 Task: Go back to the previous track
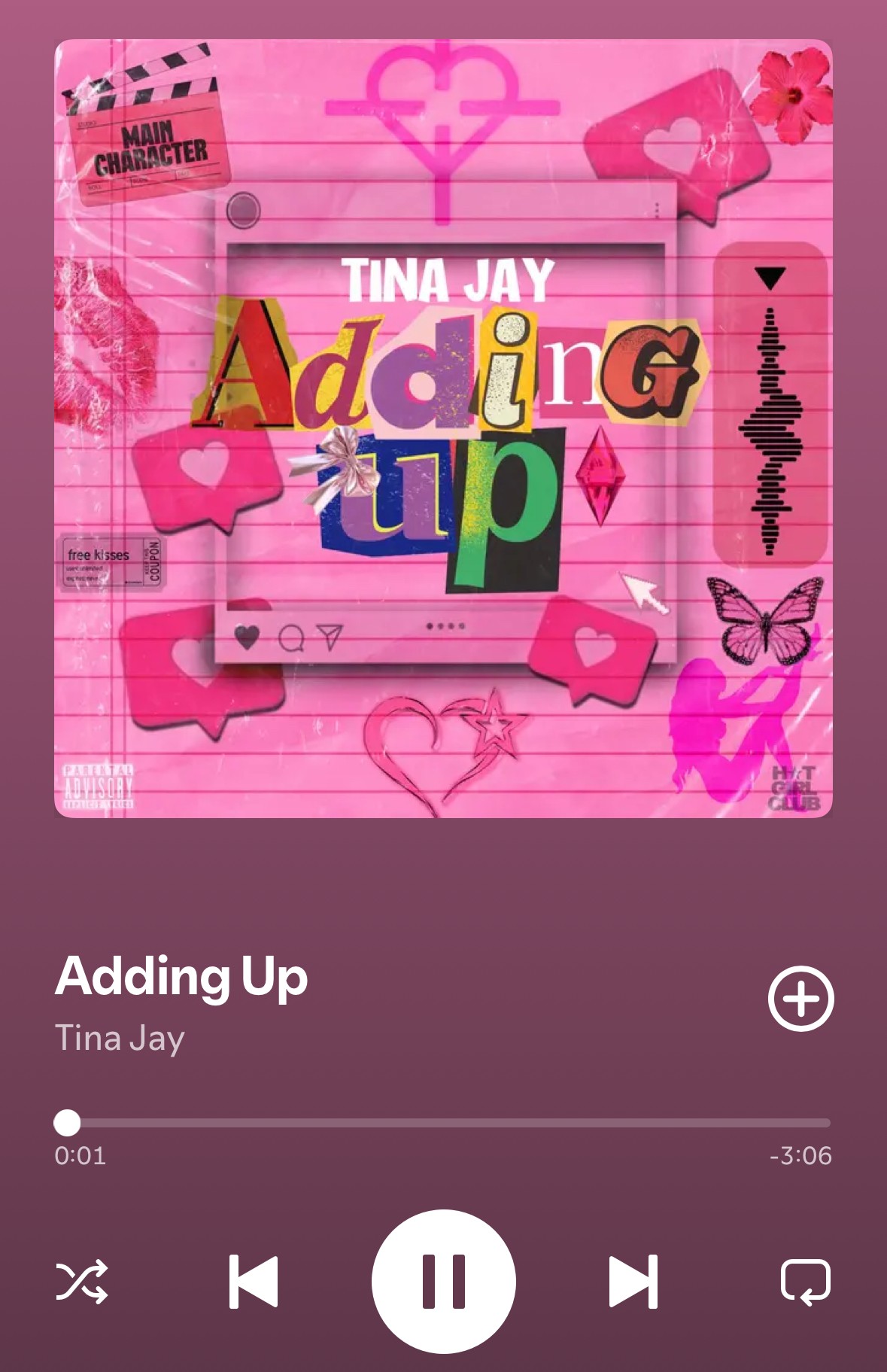(254, 1281)
